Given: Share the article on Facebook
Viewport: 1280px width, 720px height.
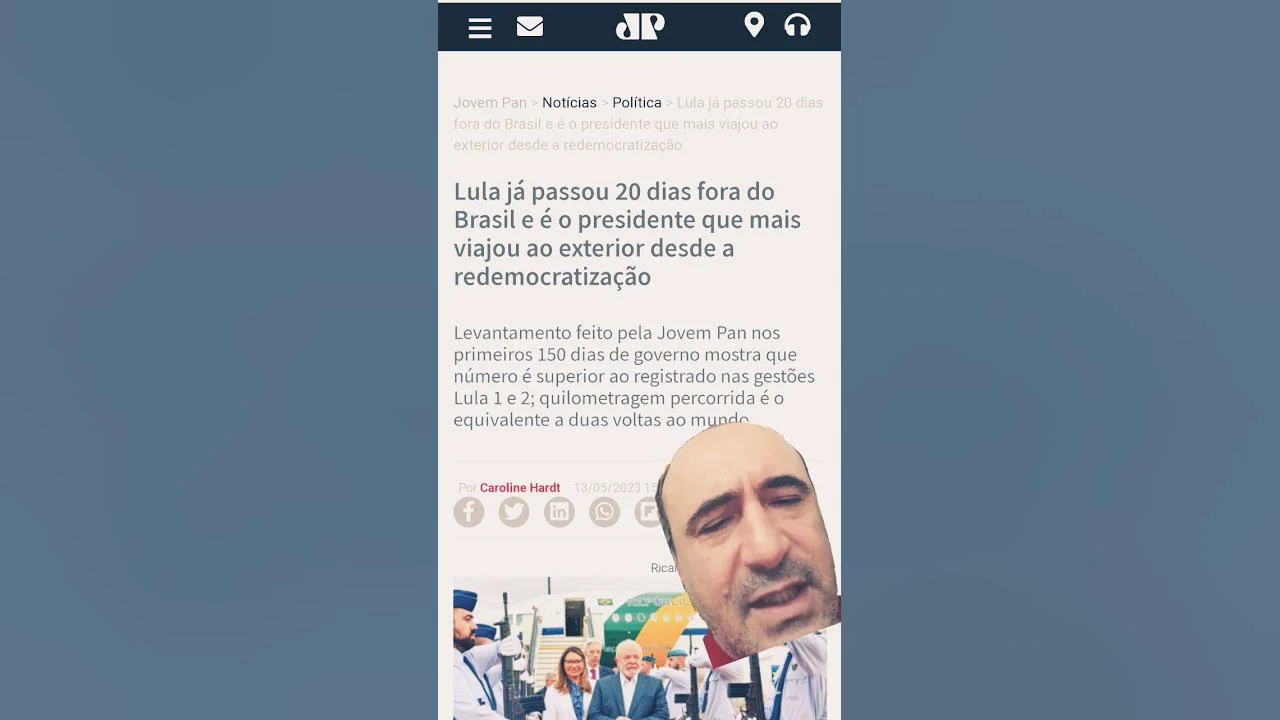Looking at the screenshot, I should coord(469,513).
